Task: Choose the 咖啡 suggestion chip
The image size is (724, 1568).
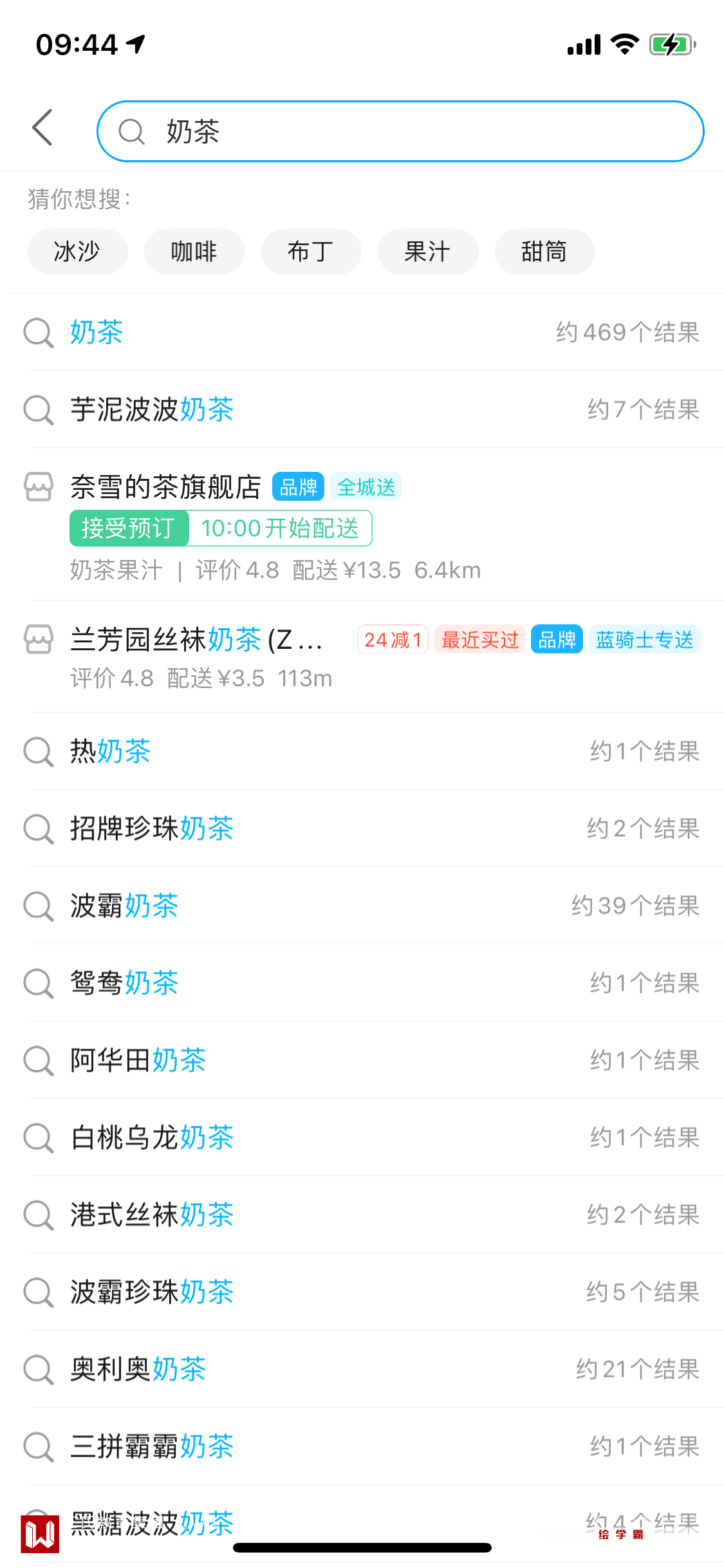Action: coord(194,252)
